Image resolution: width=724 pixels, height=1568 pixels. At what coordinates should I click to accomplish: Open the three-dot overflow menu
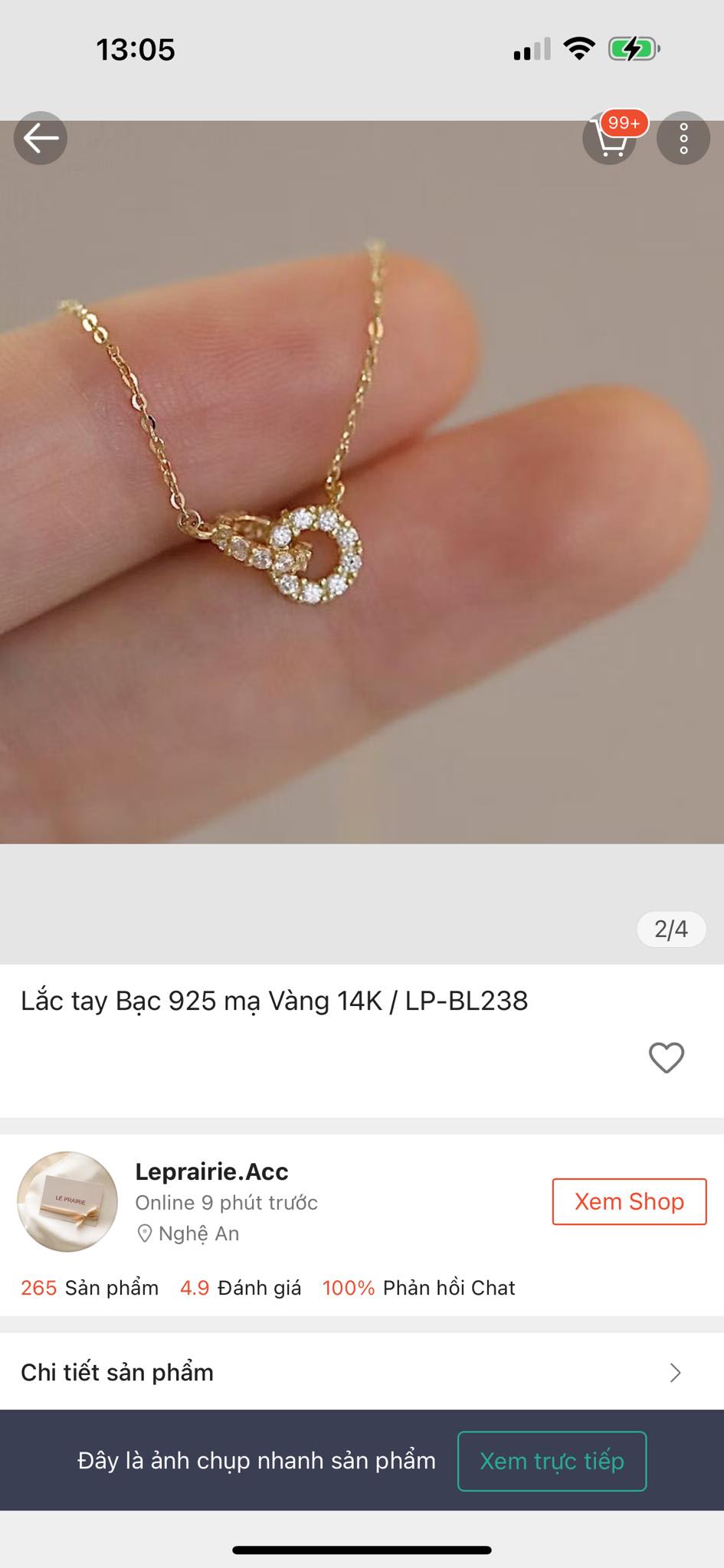click(683, 139)
